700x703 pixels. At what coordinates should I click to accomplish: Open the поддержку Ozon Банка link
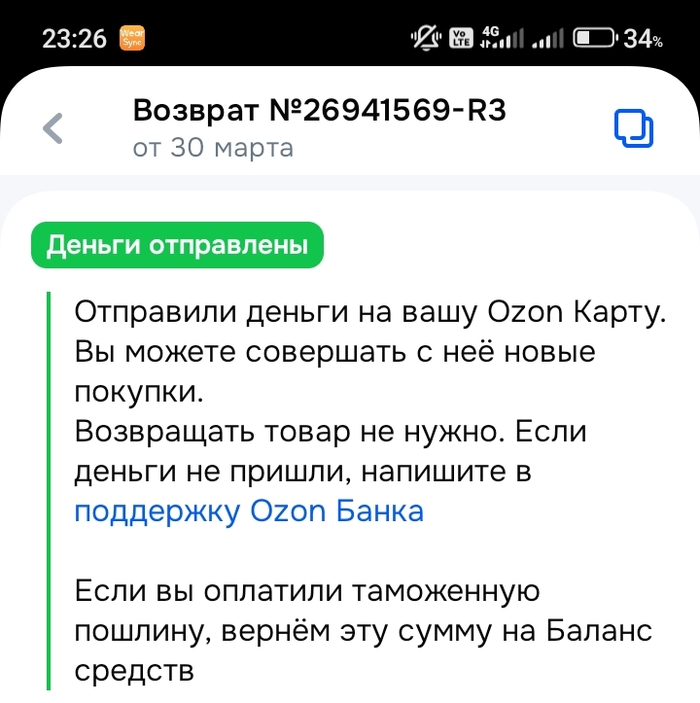(249, 512)
